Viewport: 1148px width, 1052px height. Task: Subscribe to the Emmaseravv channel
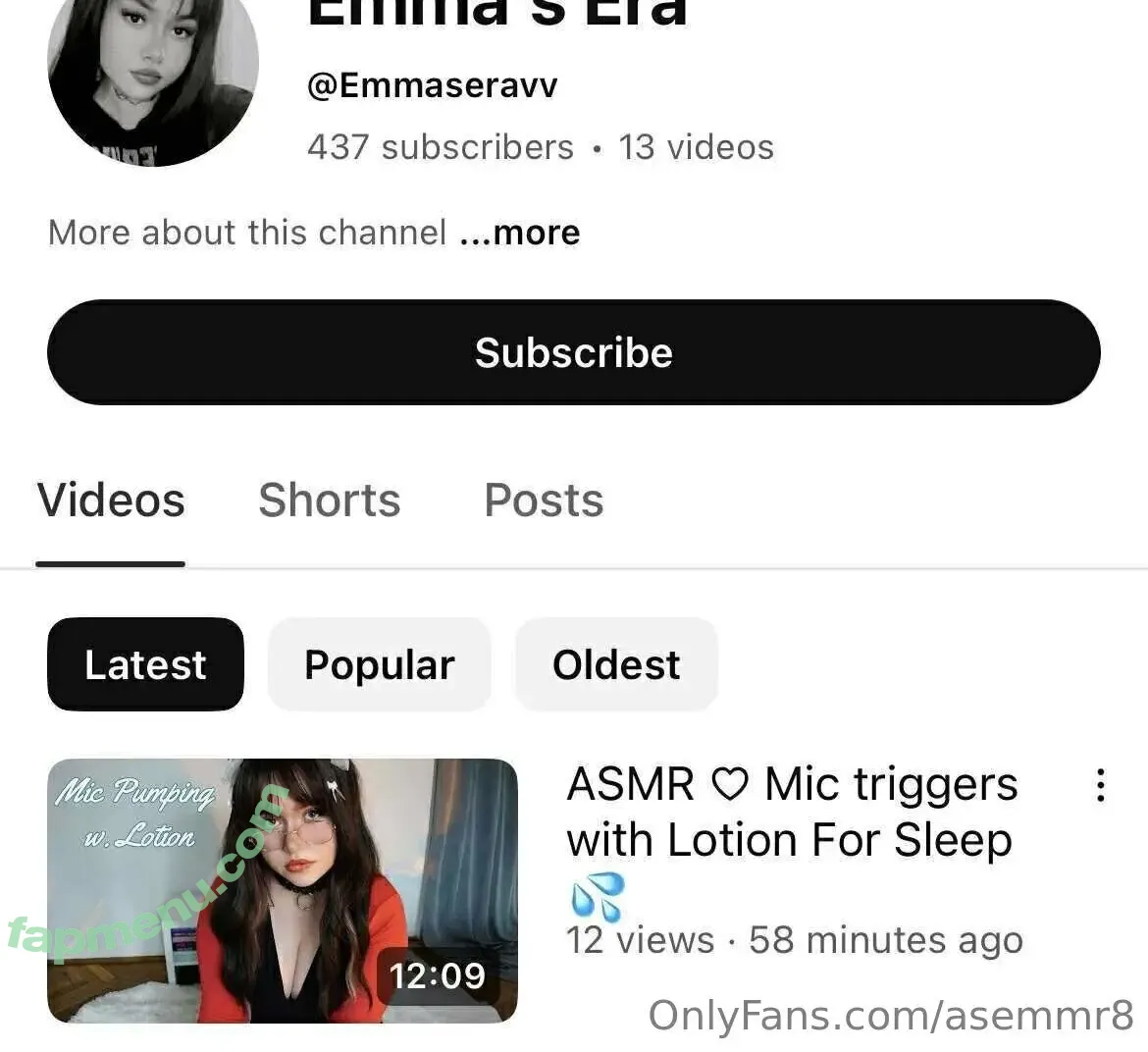(x=573, y=352)
